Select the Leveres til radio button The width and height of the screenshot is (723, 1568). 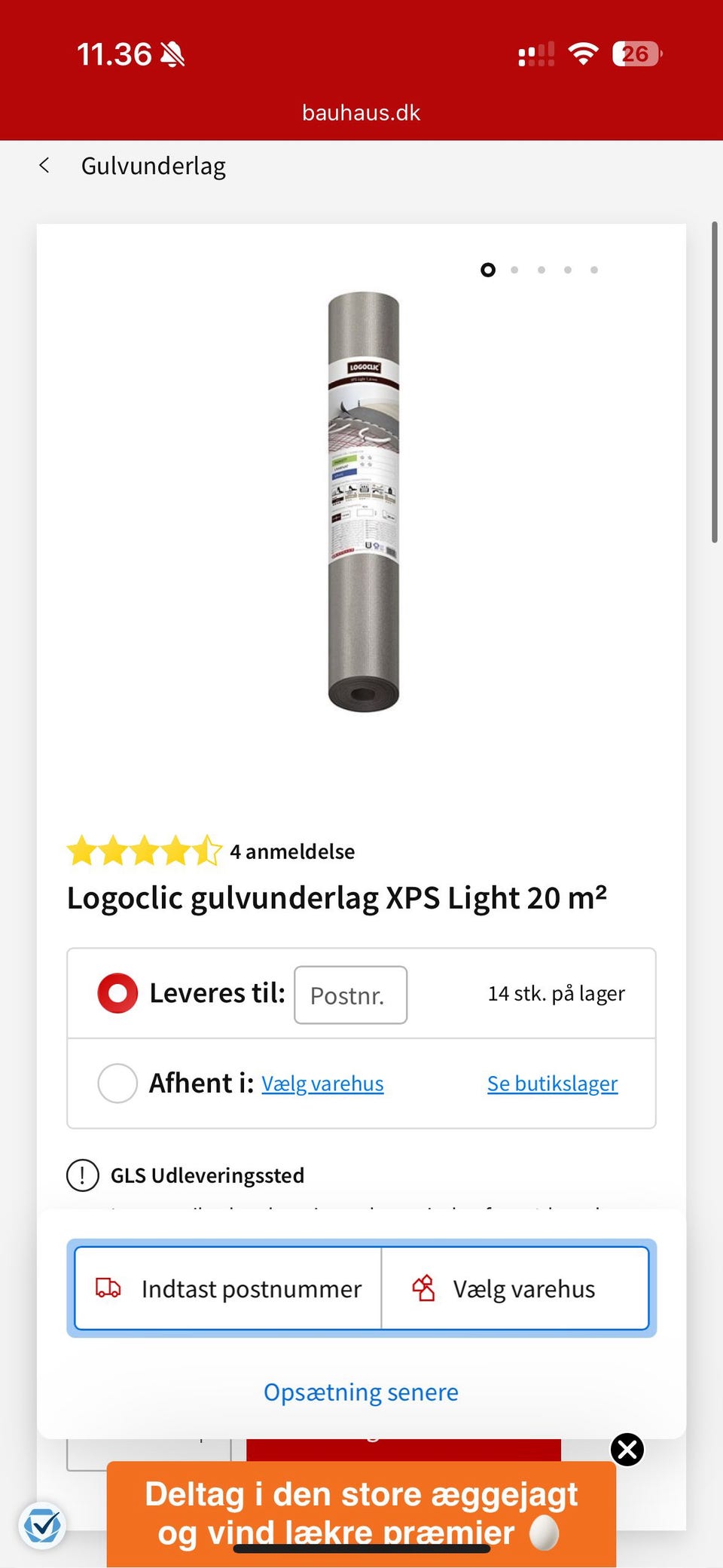pyautogui.click(x=117, y=993)
